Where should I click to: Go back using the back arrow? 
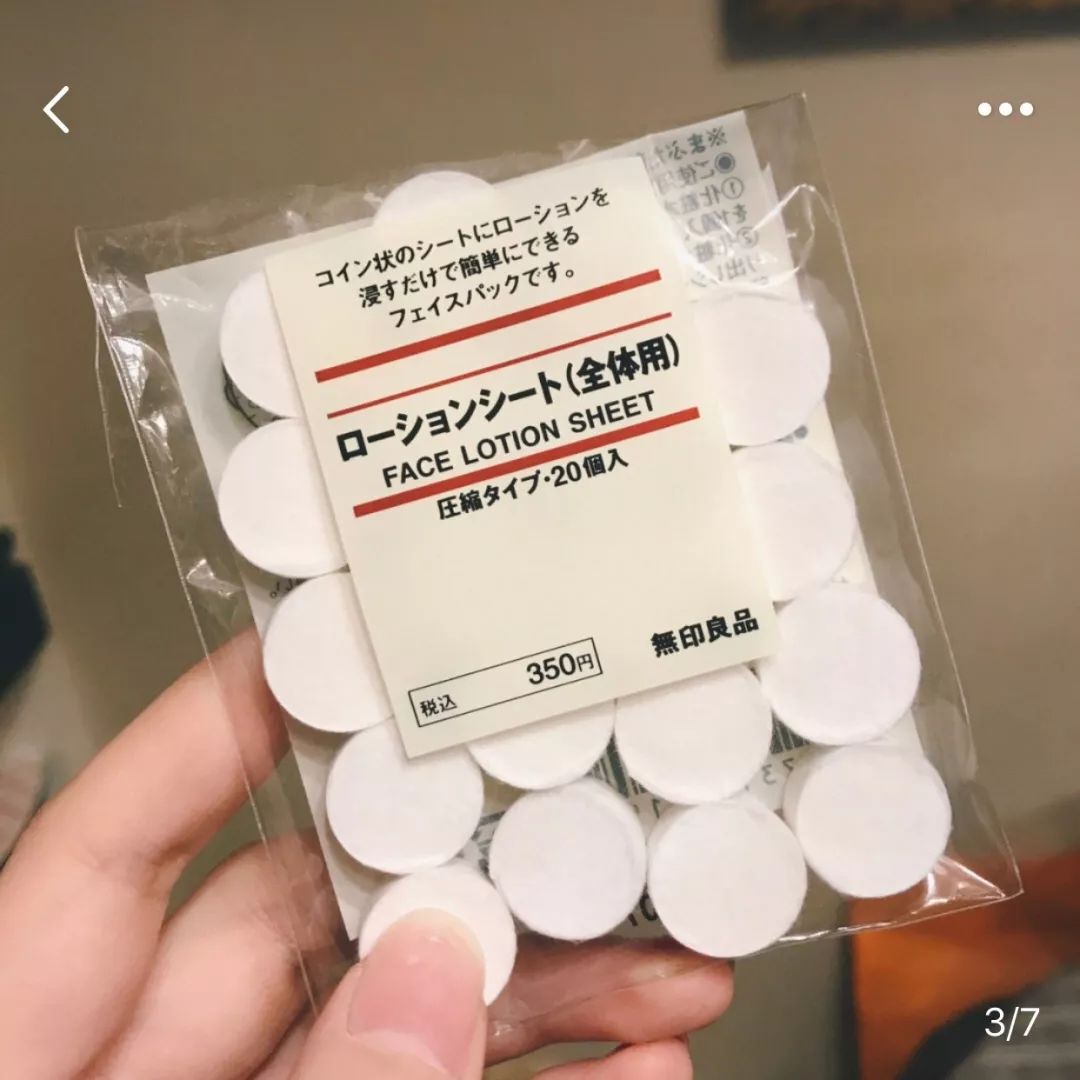click(x=57, y=109)
